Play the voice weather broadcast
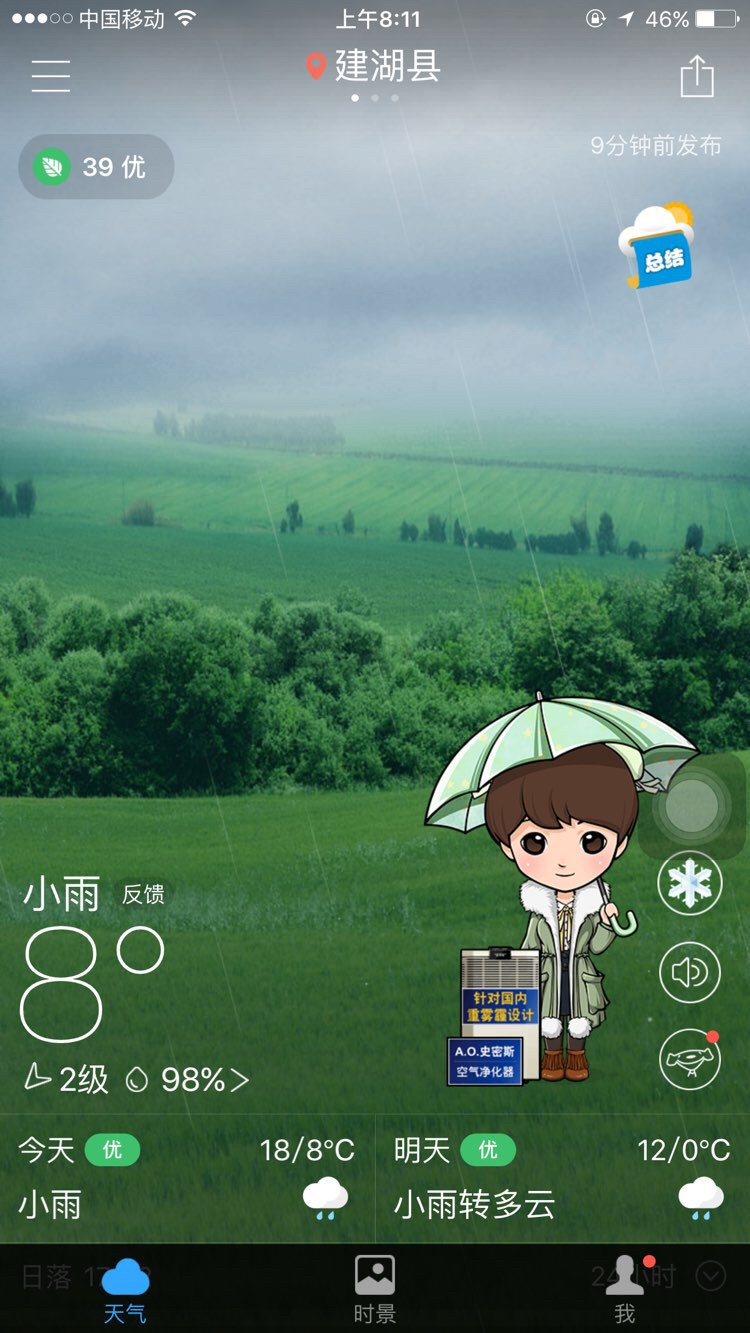This screenshot has width=750, height=1333. click(x=690, y=972)
